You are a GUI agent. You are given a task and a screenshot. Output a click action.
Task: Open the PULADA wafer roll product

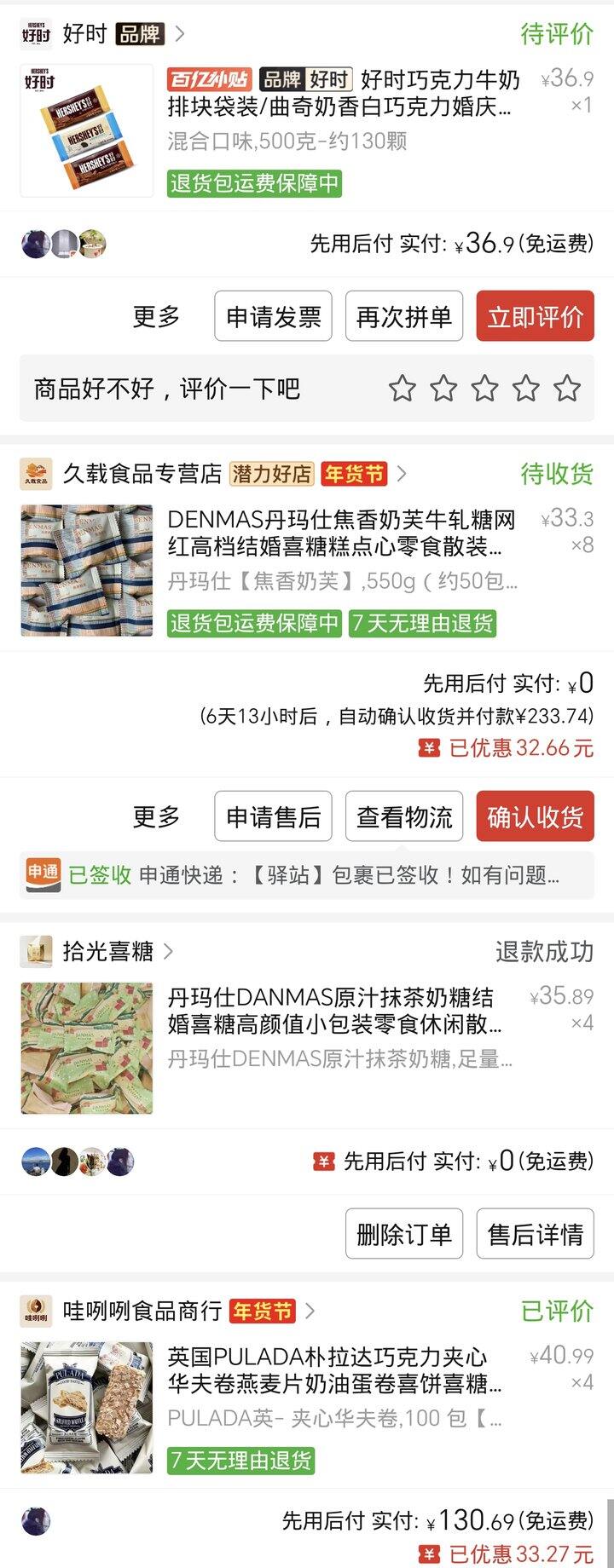point(333,1369)
